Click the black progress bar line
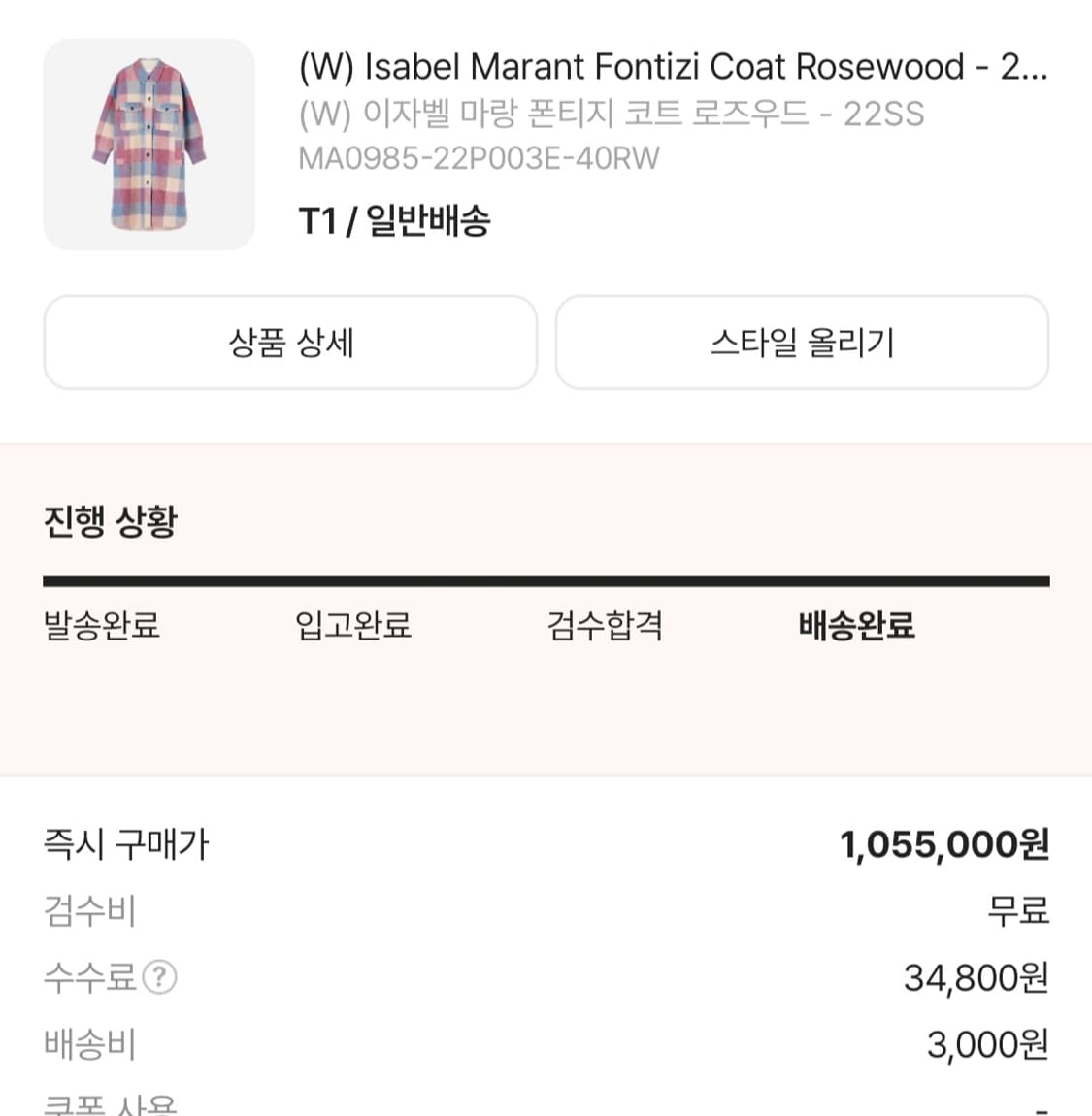Screen dimensions: 1092x1116 (x=546, y=581)
